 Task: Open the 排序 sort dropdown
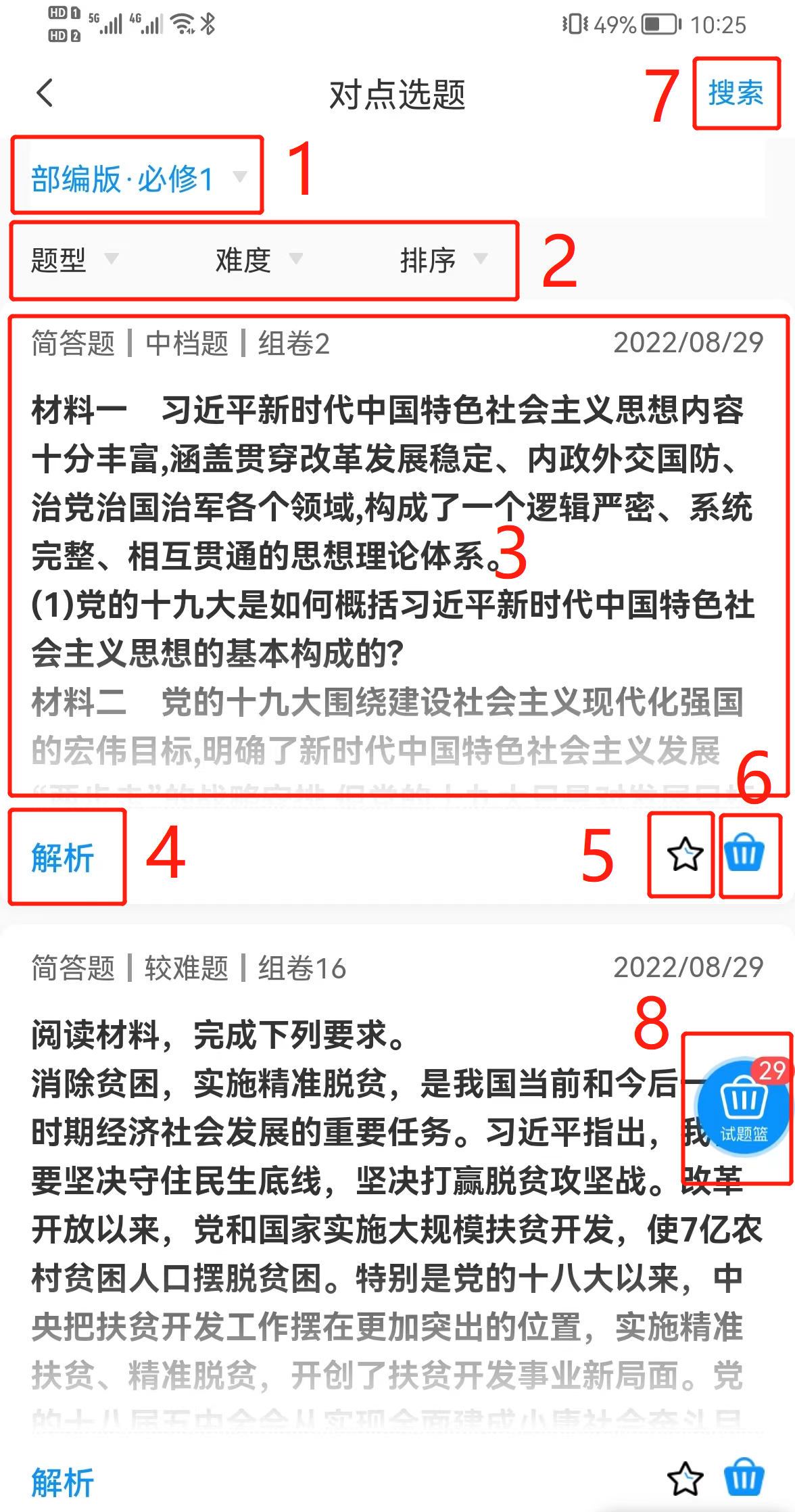[443, 260]
